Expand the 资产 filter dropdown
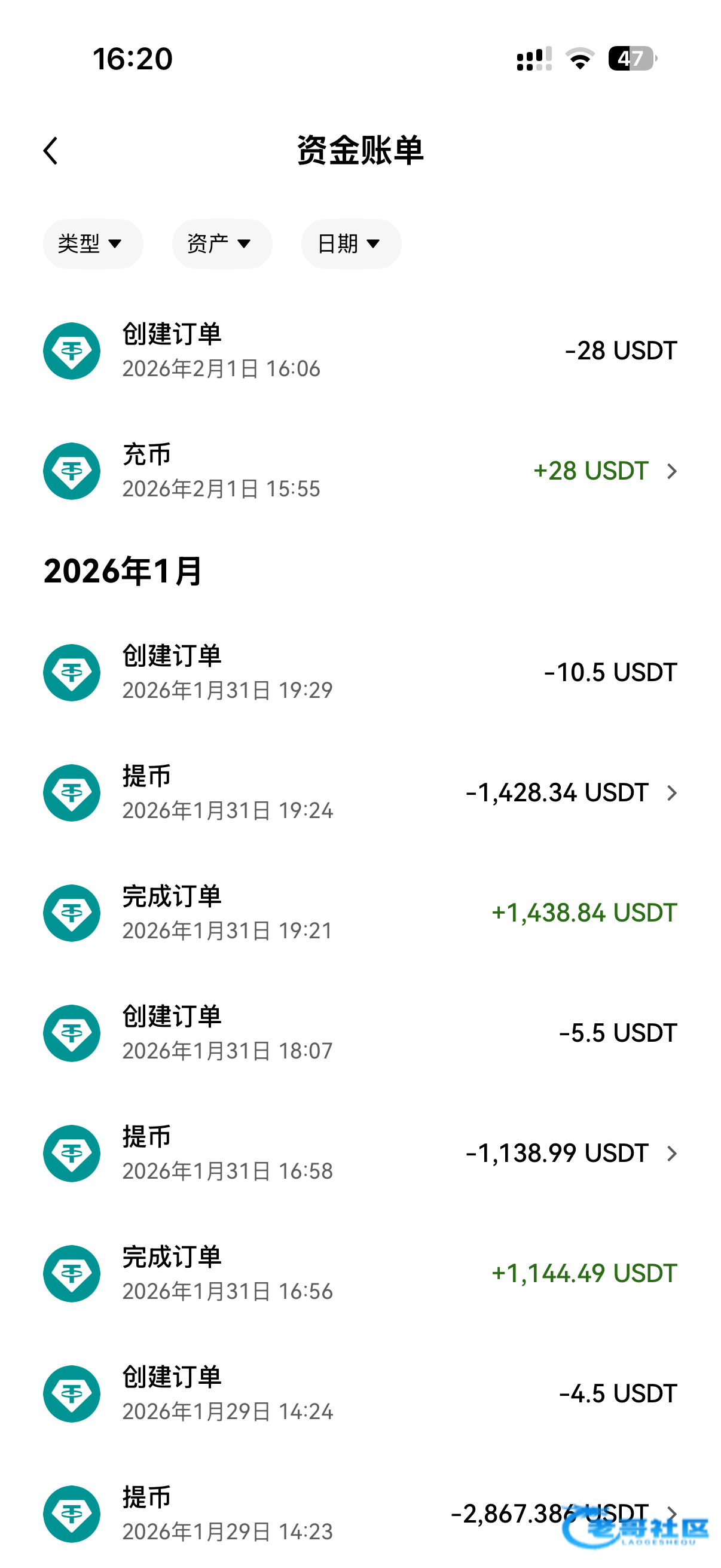 [221, 244]
